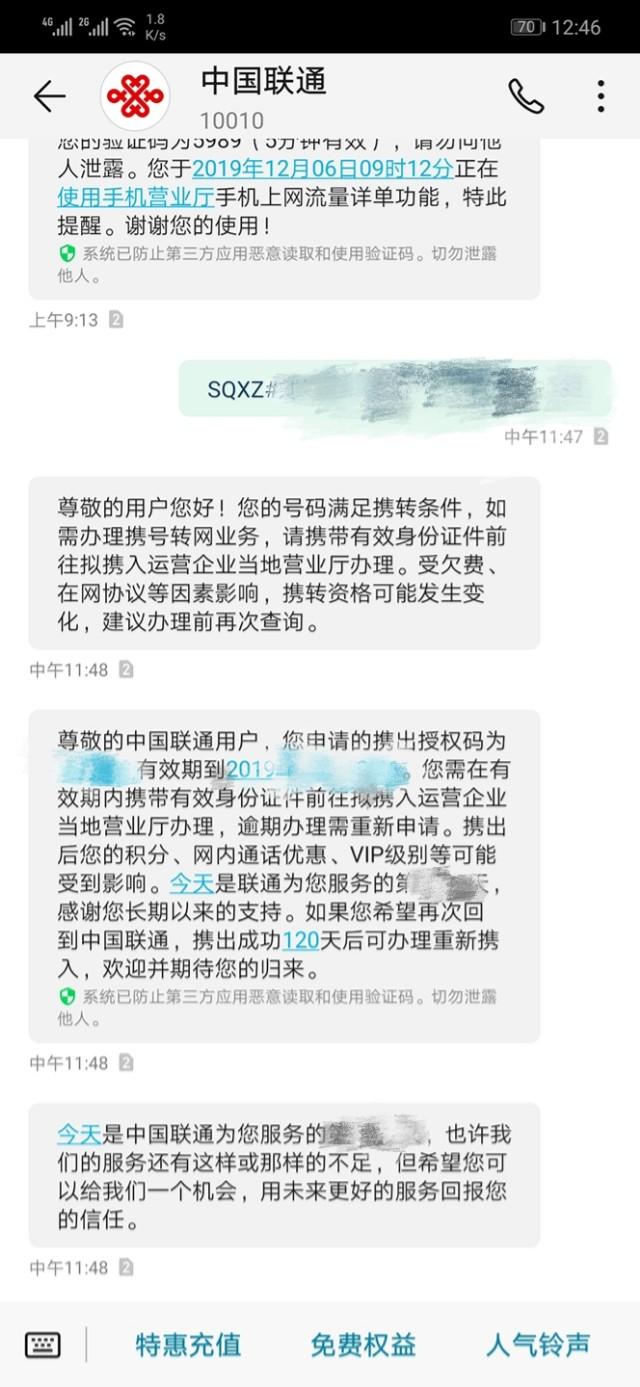
Task: Tap the 2019年12月06日09时12分 date link
Action: 322,168
